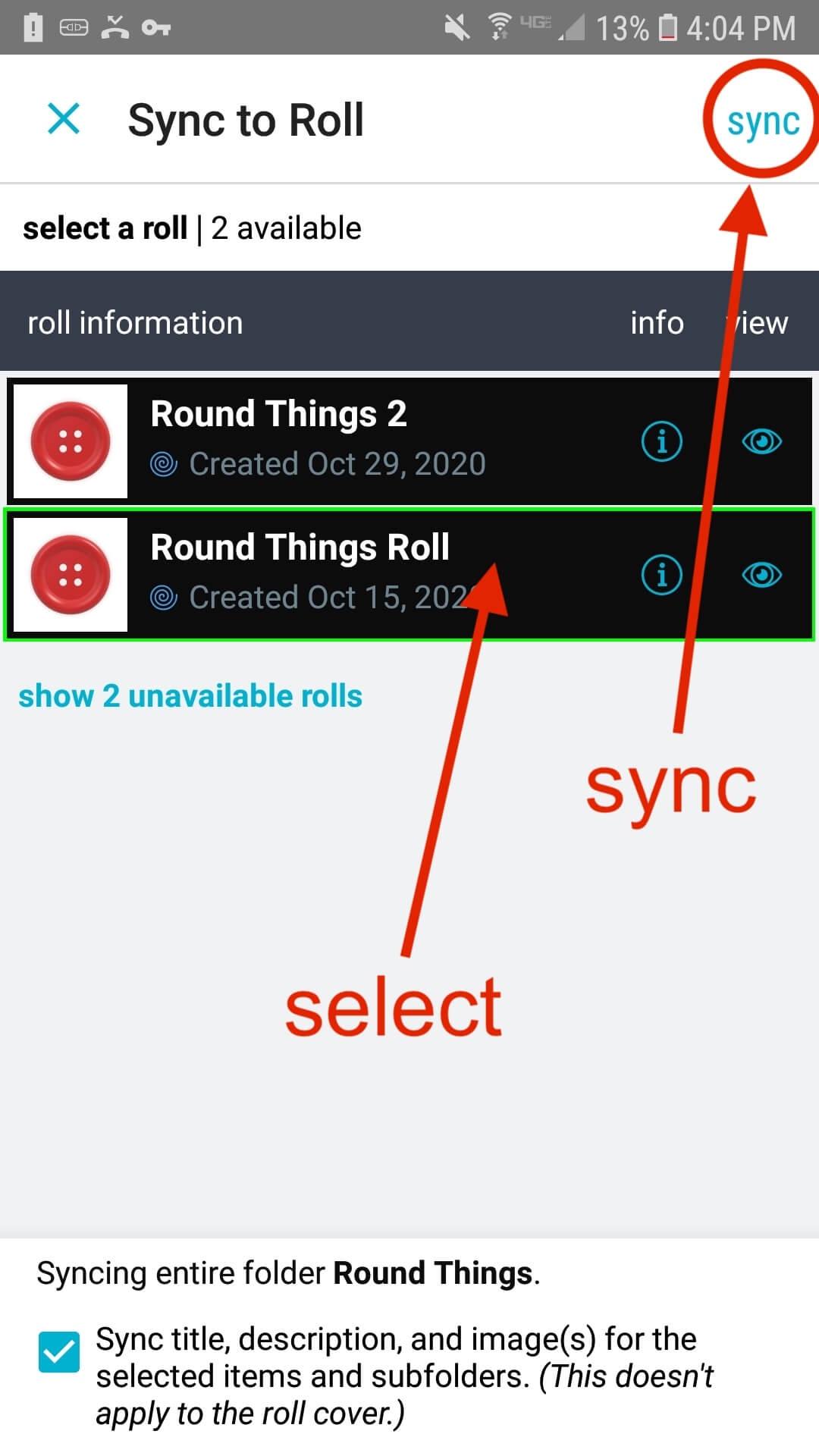Show 2 unavailable rolls

pyautogui.click(x=190, y=695)
